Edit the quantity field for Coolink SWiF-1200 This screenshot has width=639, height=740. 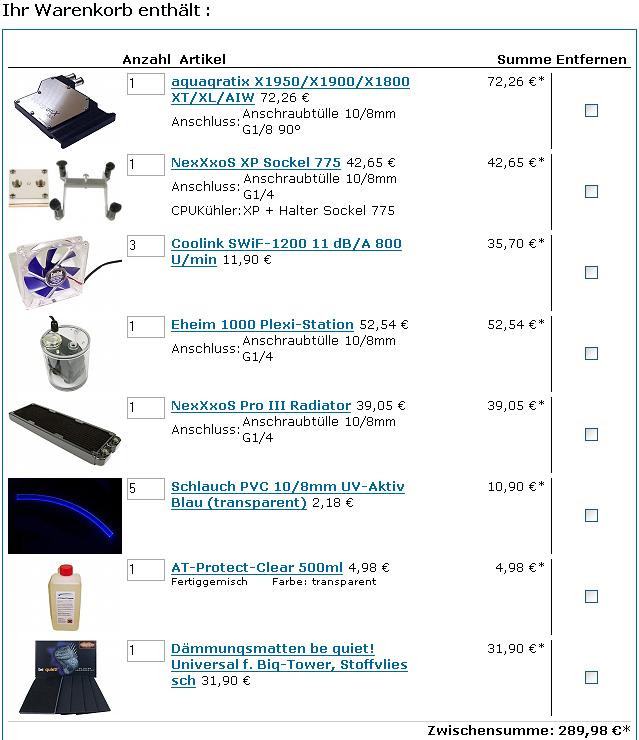click(145, 245)
